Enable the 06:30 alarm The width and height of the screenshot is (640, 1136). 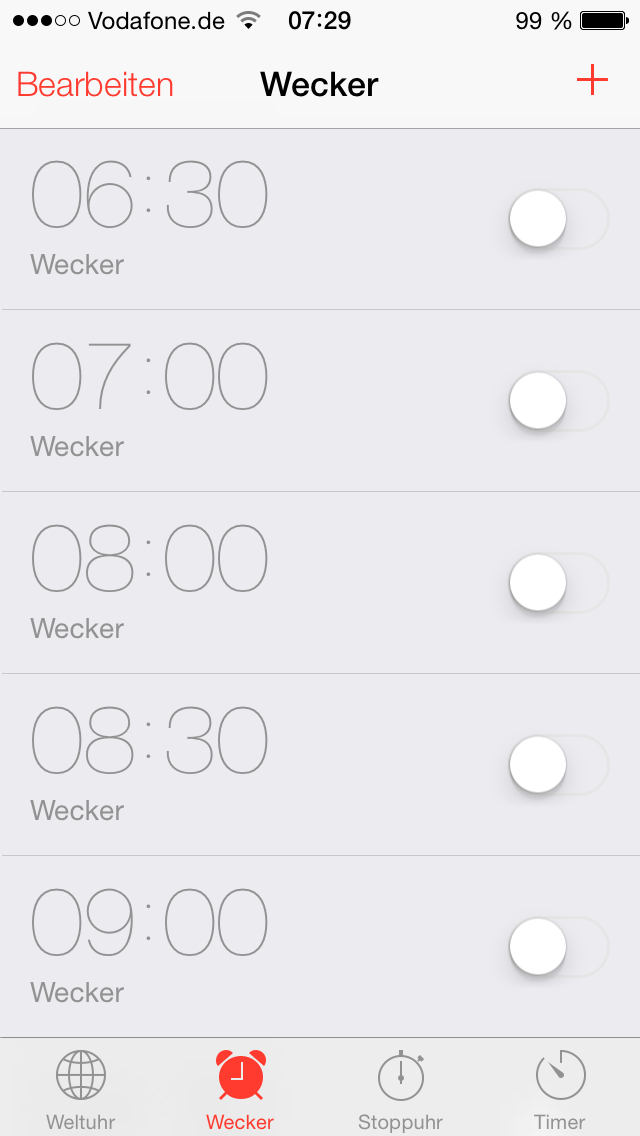[x=559, y=219]
